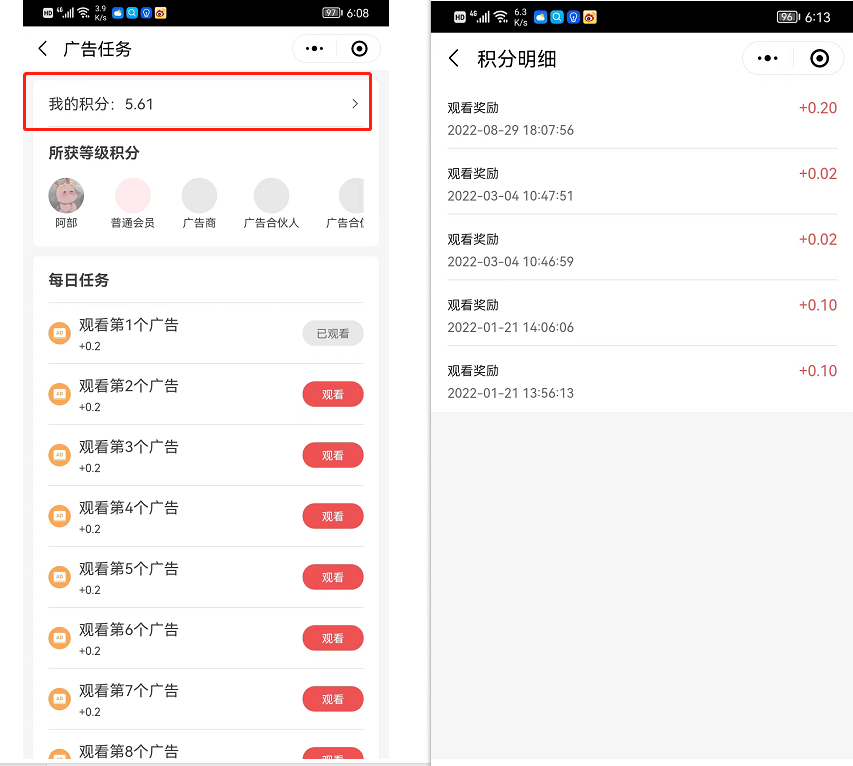853x766 pixels.
Task: Start watching 观看第4个广告
Action: coord(333,517)
